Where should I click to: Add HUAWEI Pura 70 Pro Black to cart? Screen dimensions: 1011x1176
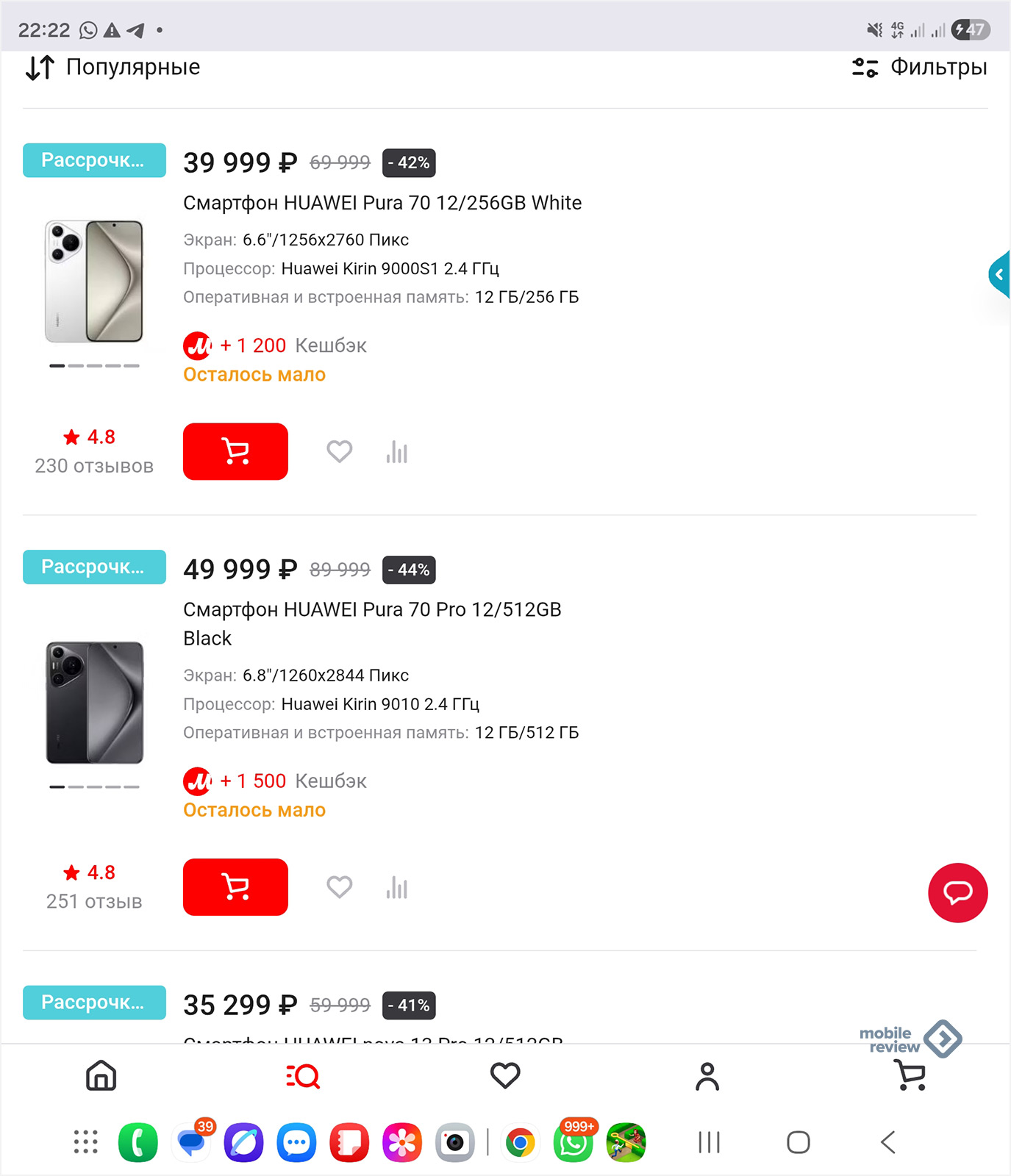coord(235,887)
